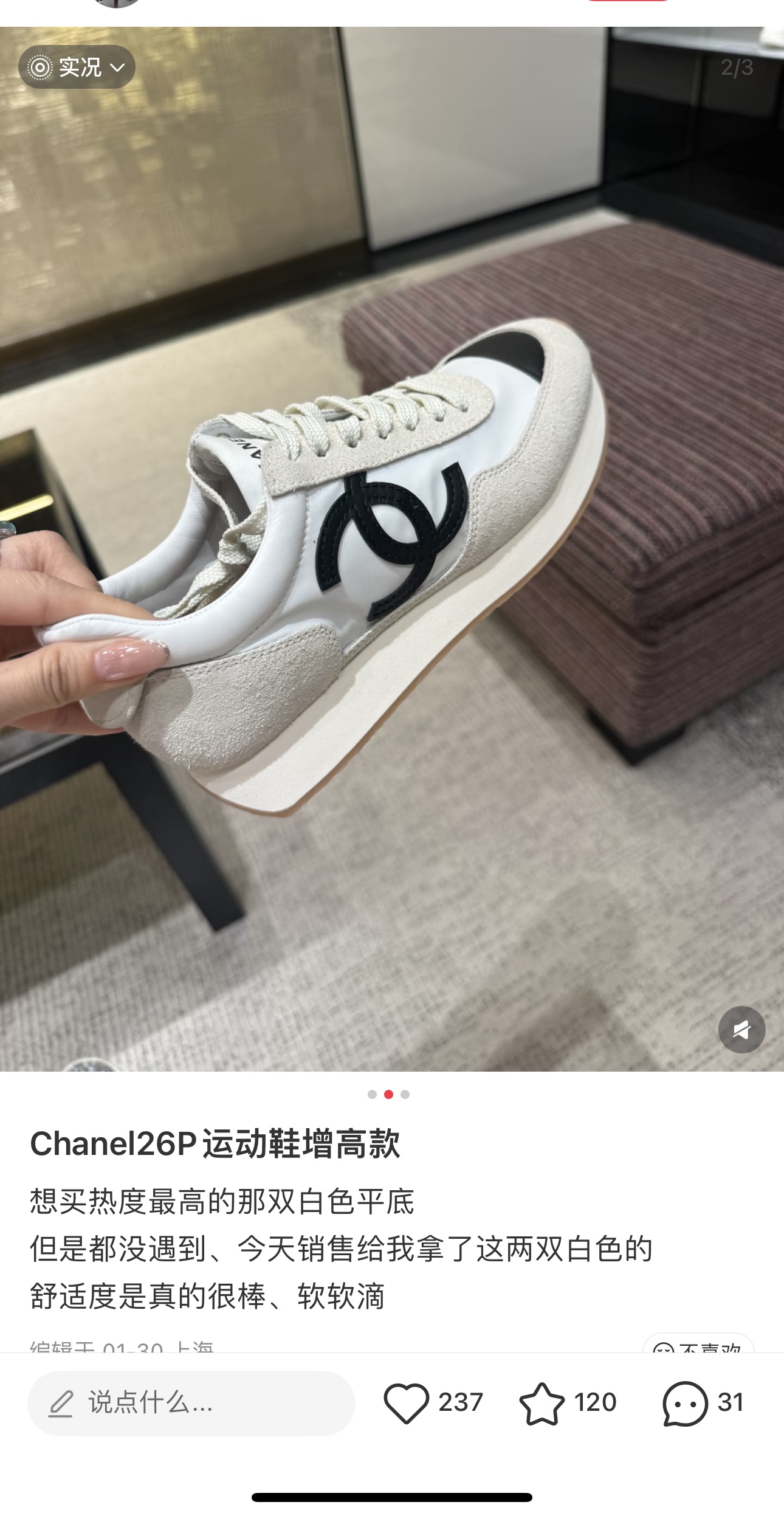
Task: Open the sneaker photo in full view
Action: click(392, 547)
